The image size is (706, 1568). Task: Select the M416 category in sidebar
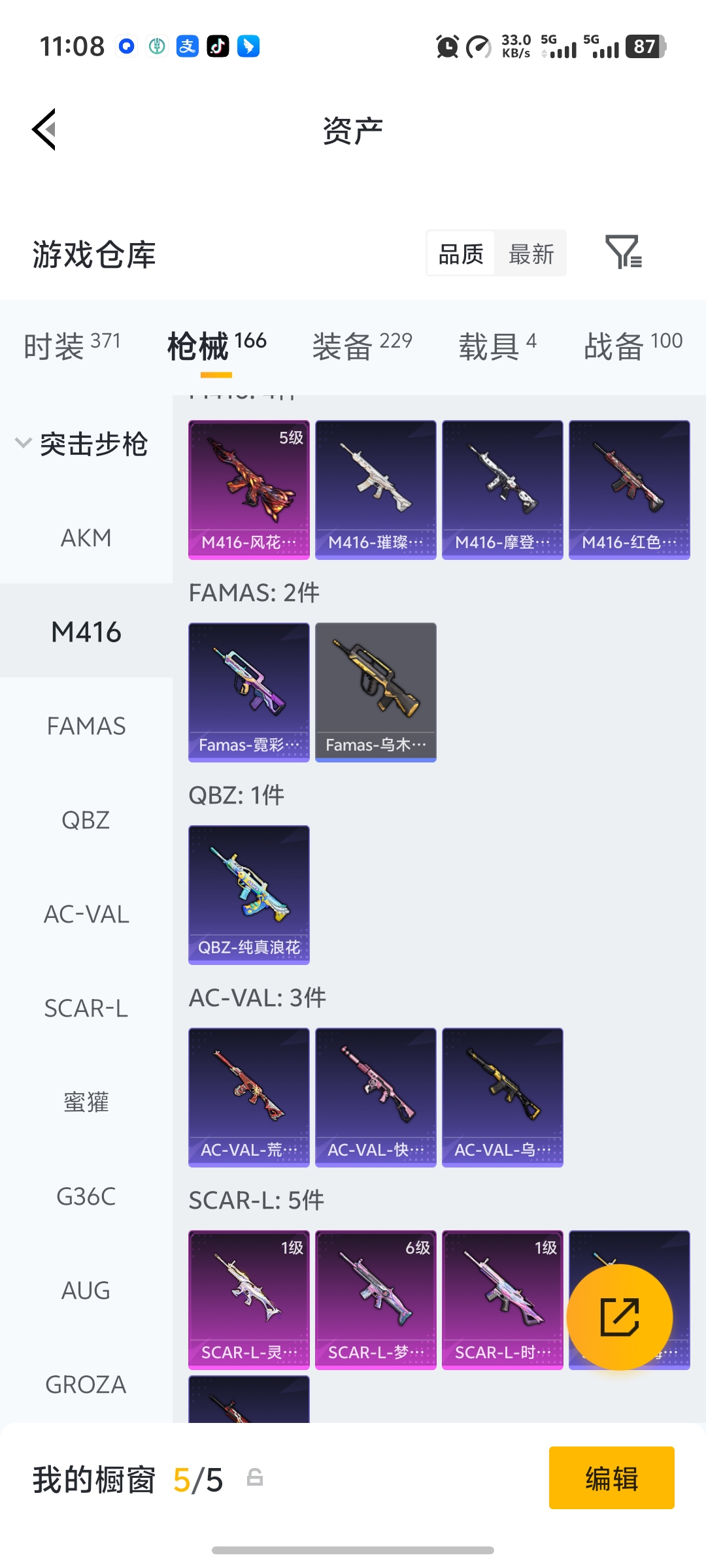85,631
